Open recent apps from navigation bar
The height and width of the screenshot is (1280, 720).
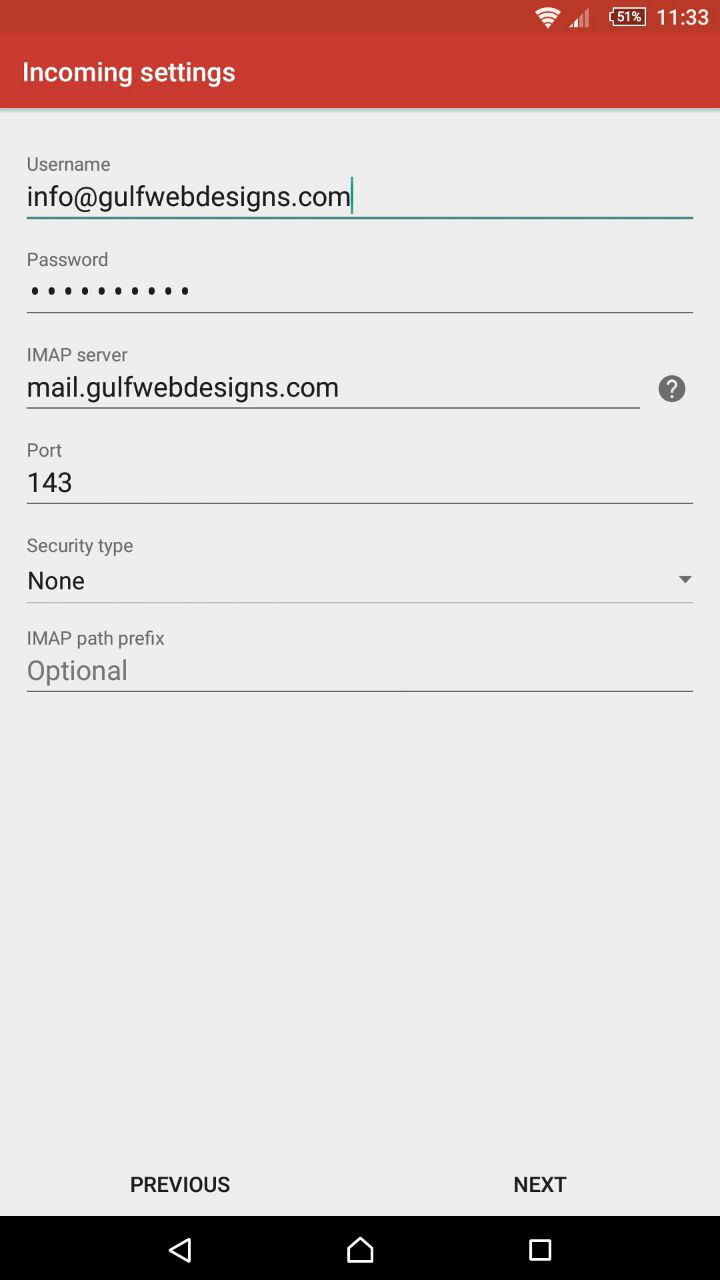[540, 1249]
